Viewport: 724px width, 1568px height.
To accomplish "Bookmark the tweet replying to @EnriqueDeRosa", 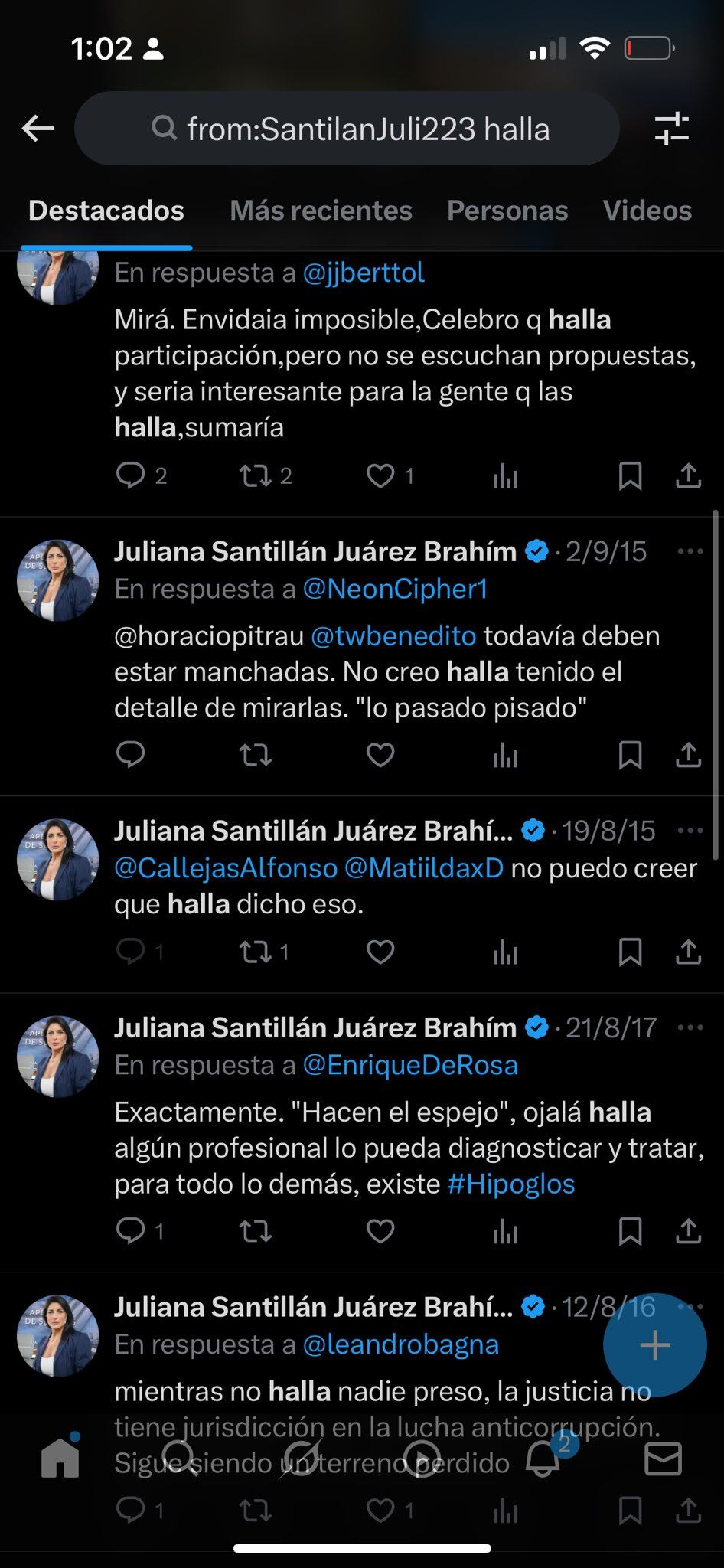I will (x=630, y=1231).
